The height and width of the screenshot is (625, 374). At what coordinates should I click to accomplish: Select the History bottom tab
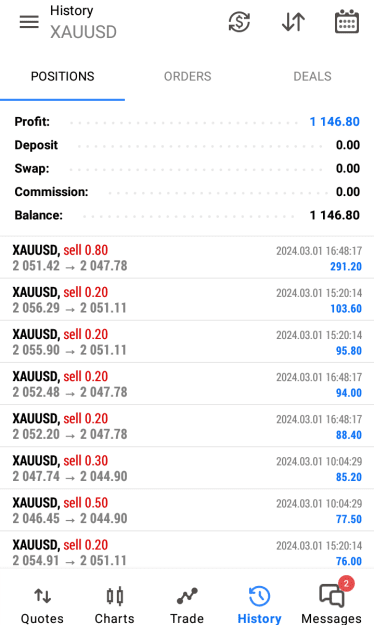259,605
